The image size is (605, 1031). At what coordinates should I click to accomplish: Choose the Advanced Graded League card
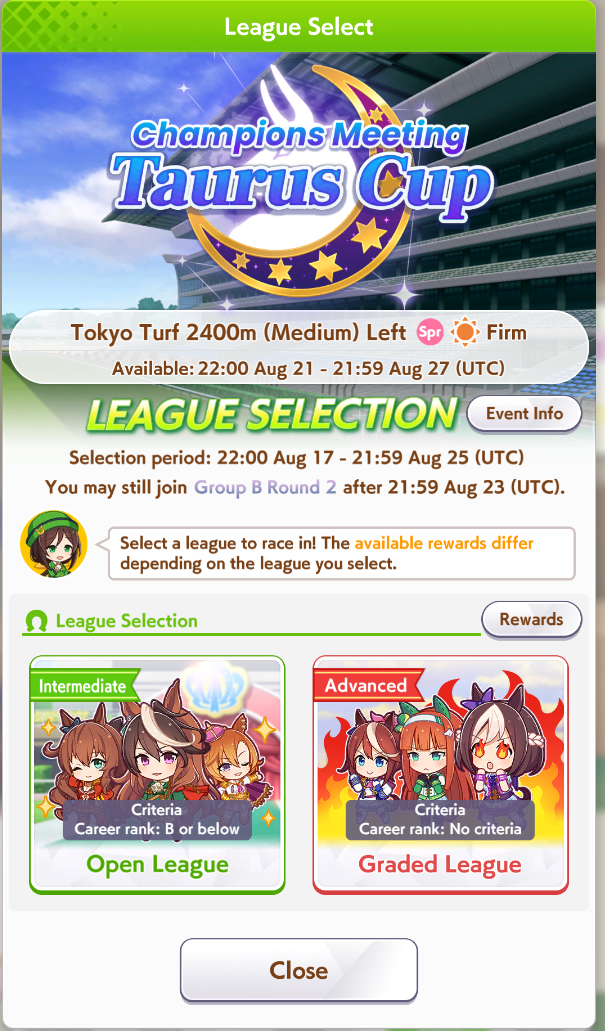440,774
